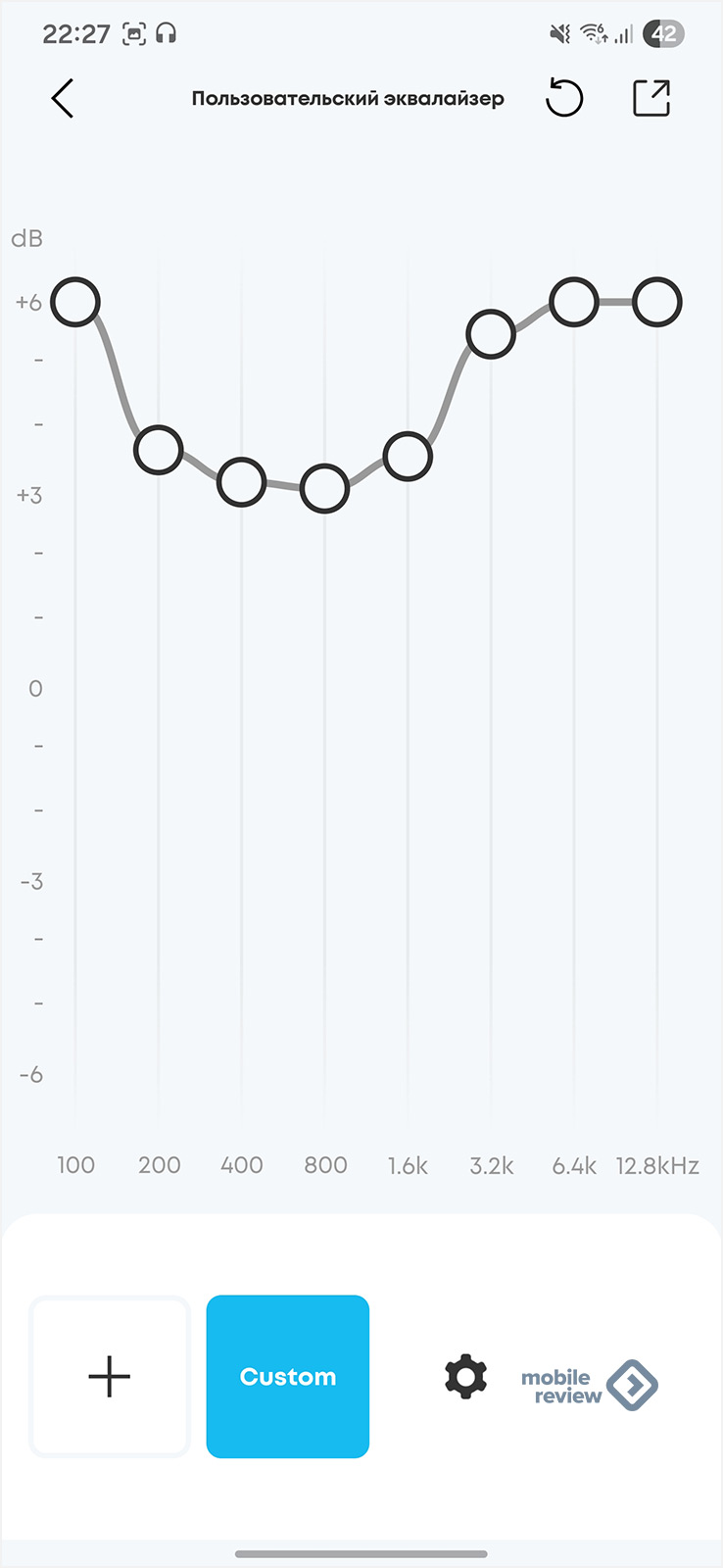Image resolution: width=723 pixels, height=1568 pixels.
Task: Open equalizer settings gear
Action: (x=465, y=1377)
